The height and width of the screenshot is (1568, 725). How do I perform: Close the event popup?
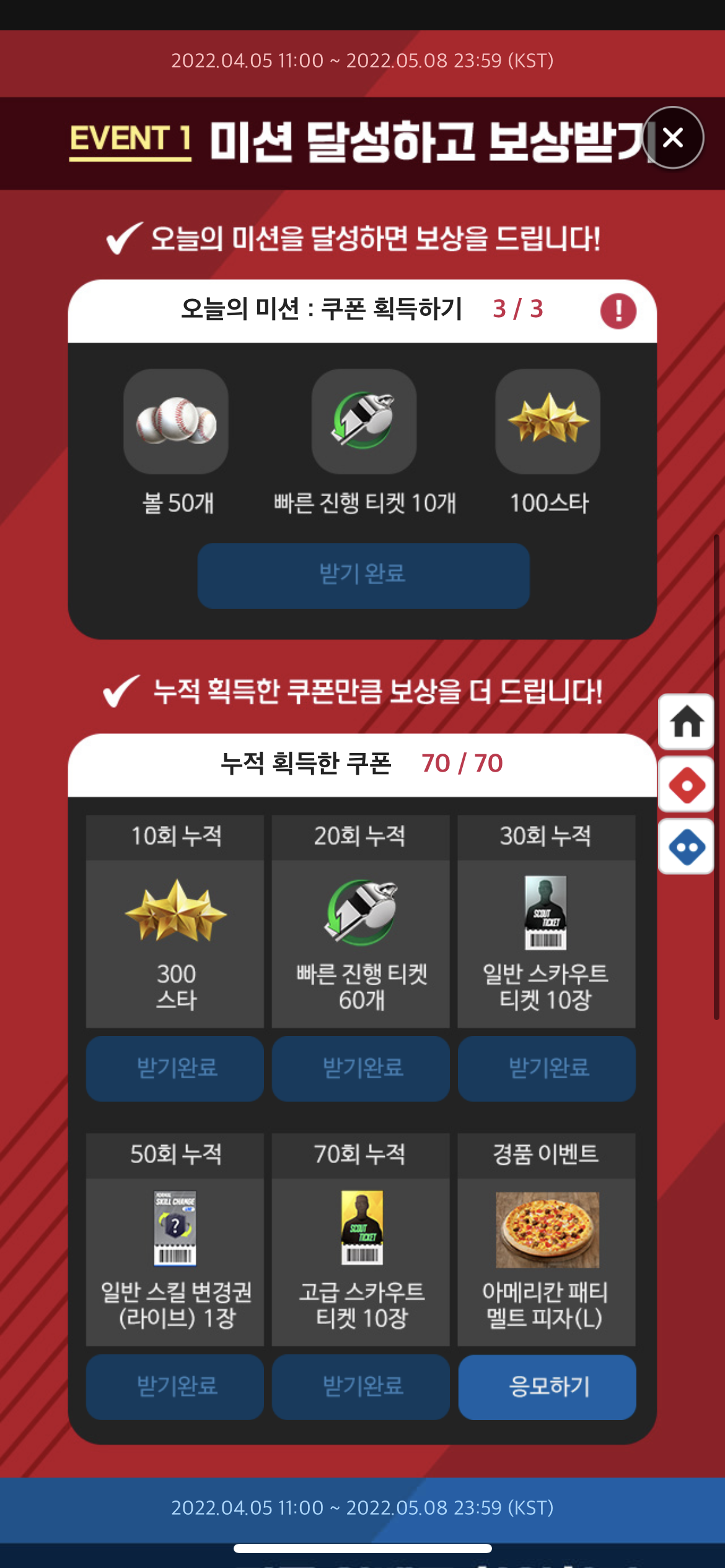tap(673, 137)
